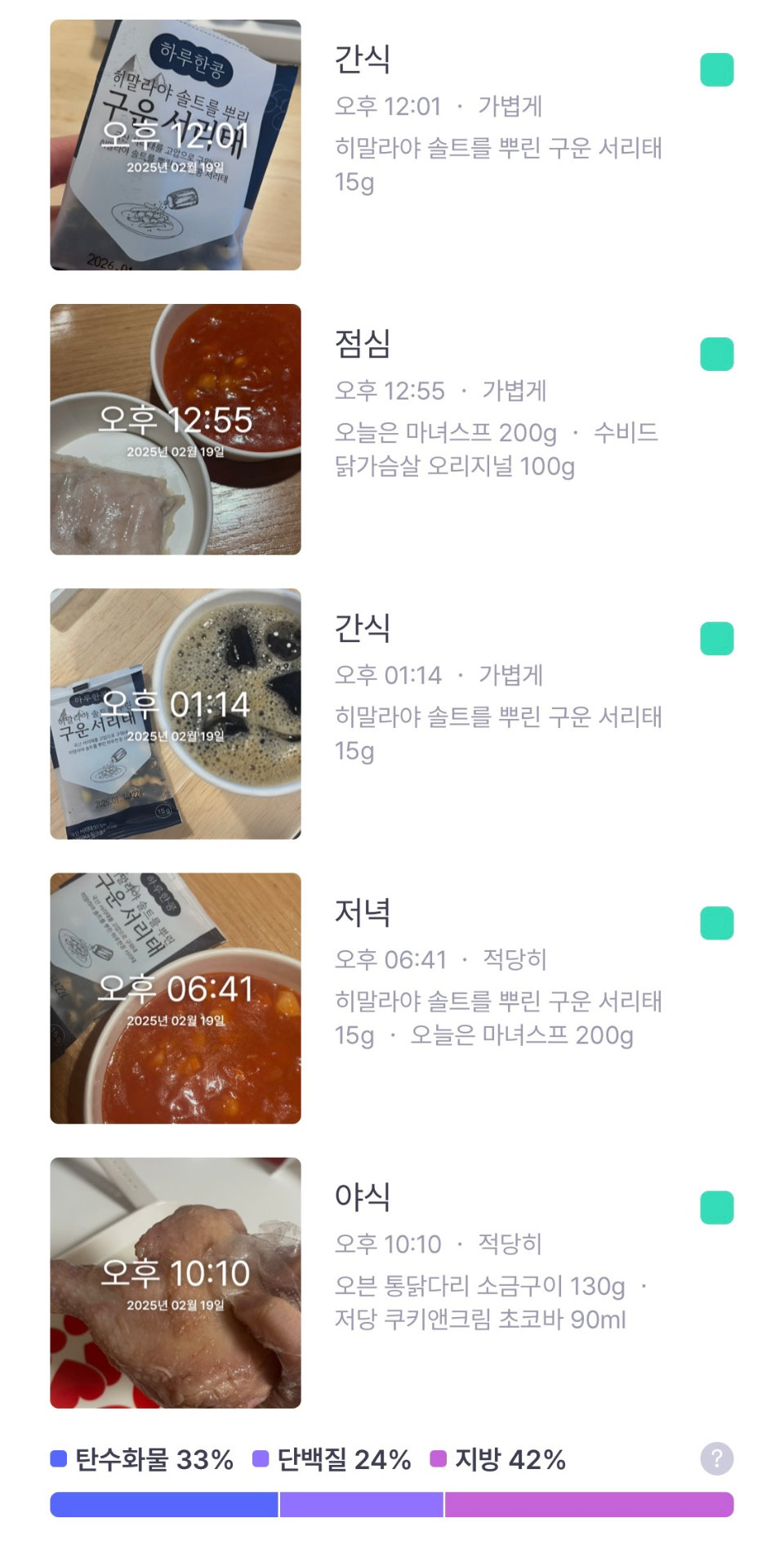The width and height of the screenshot is (784, 1545).
Task: Open the 01:14 PM 간식 photo
Action: [x=176, y=713]
